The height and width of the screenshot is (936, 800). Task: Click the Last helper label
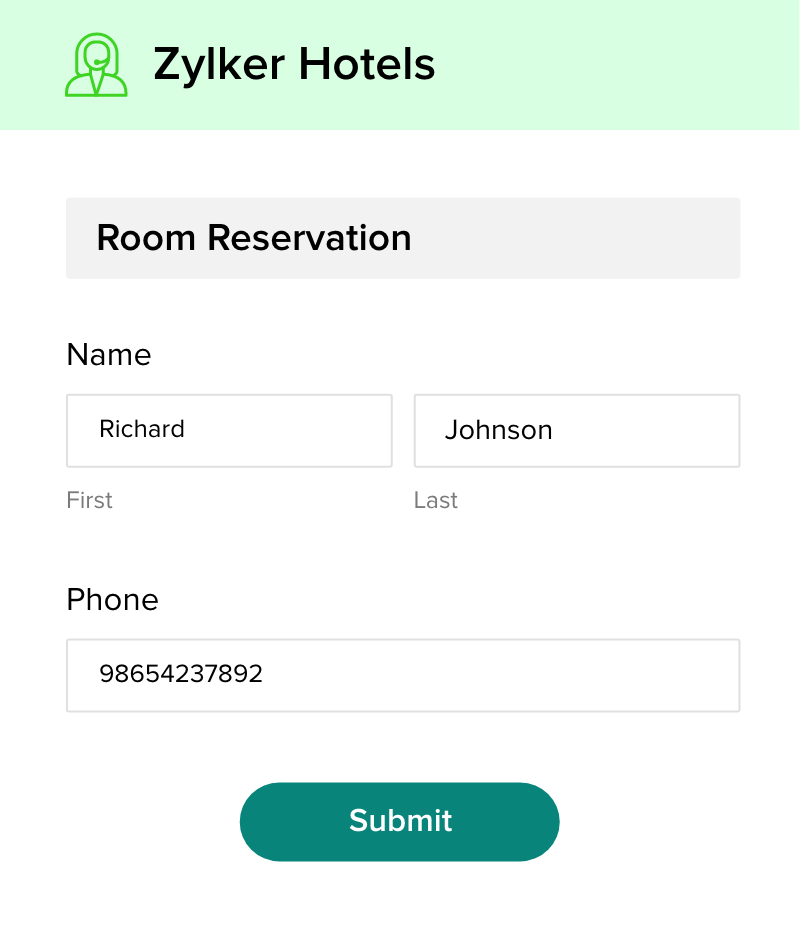(436, 500)
